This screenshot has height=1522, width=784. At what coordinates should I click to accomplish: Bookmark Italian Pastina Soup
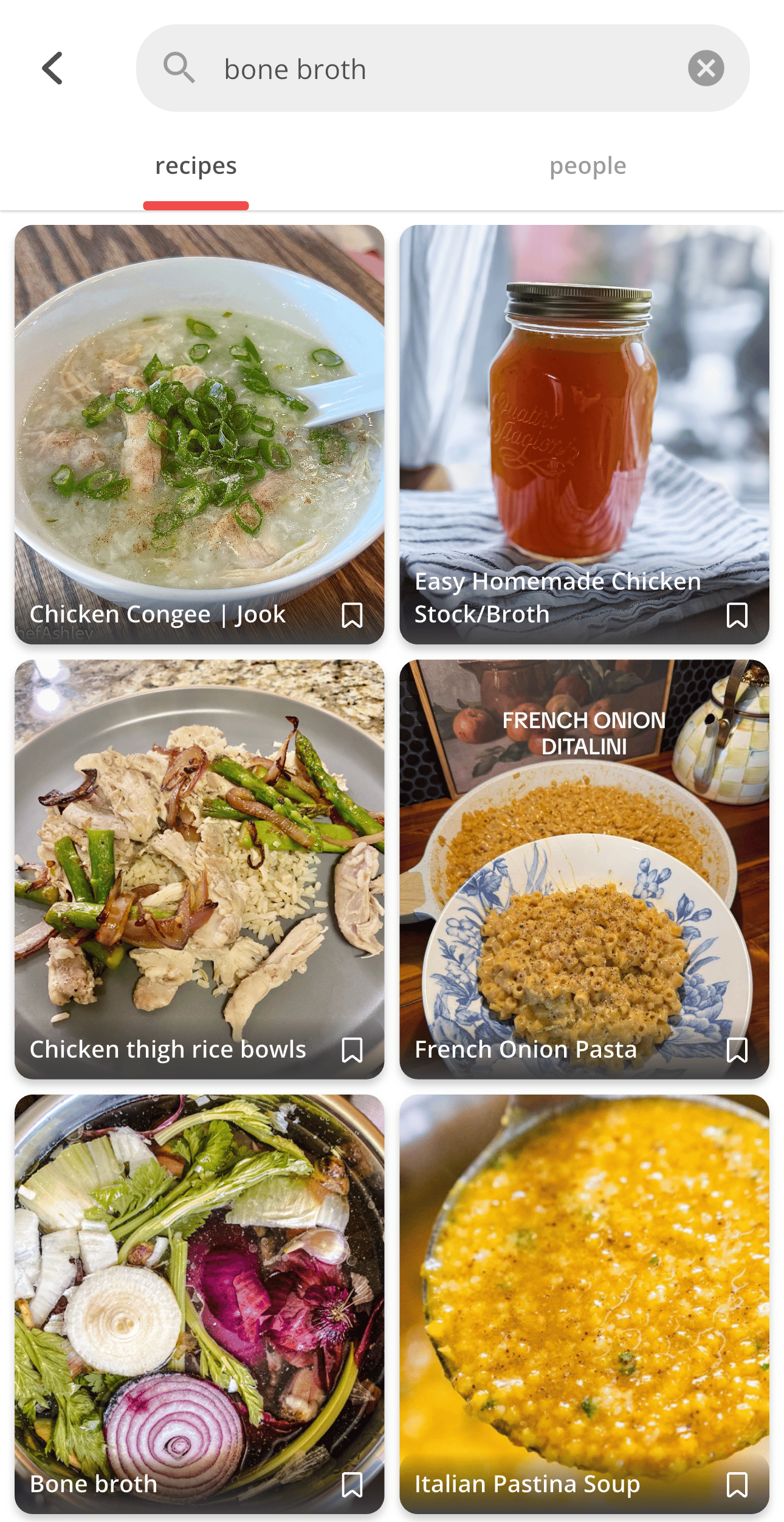click(737, 1484)
